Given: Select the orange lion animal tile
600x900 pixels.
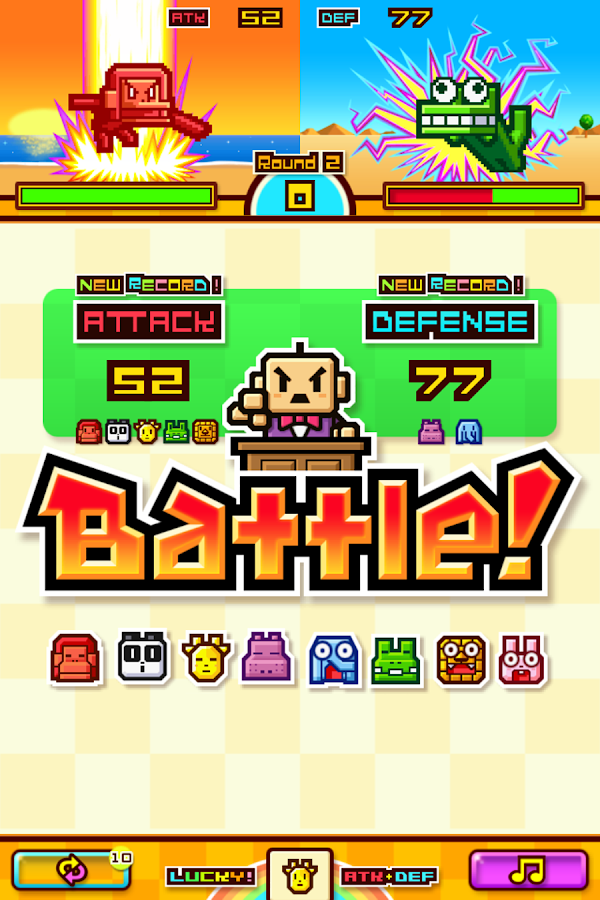Looking at the screenshot, I should click(460, 660).
